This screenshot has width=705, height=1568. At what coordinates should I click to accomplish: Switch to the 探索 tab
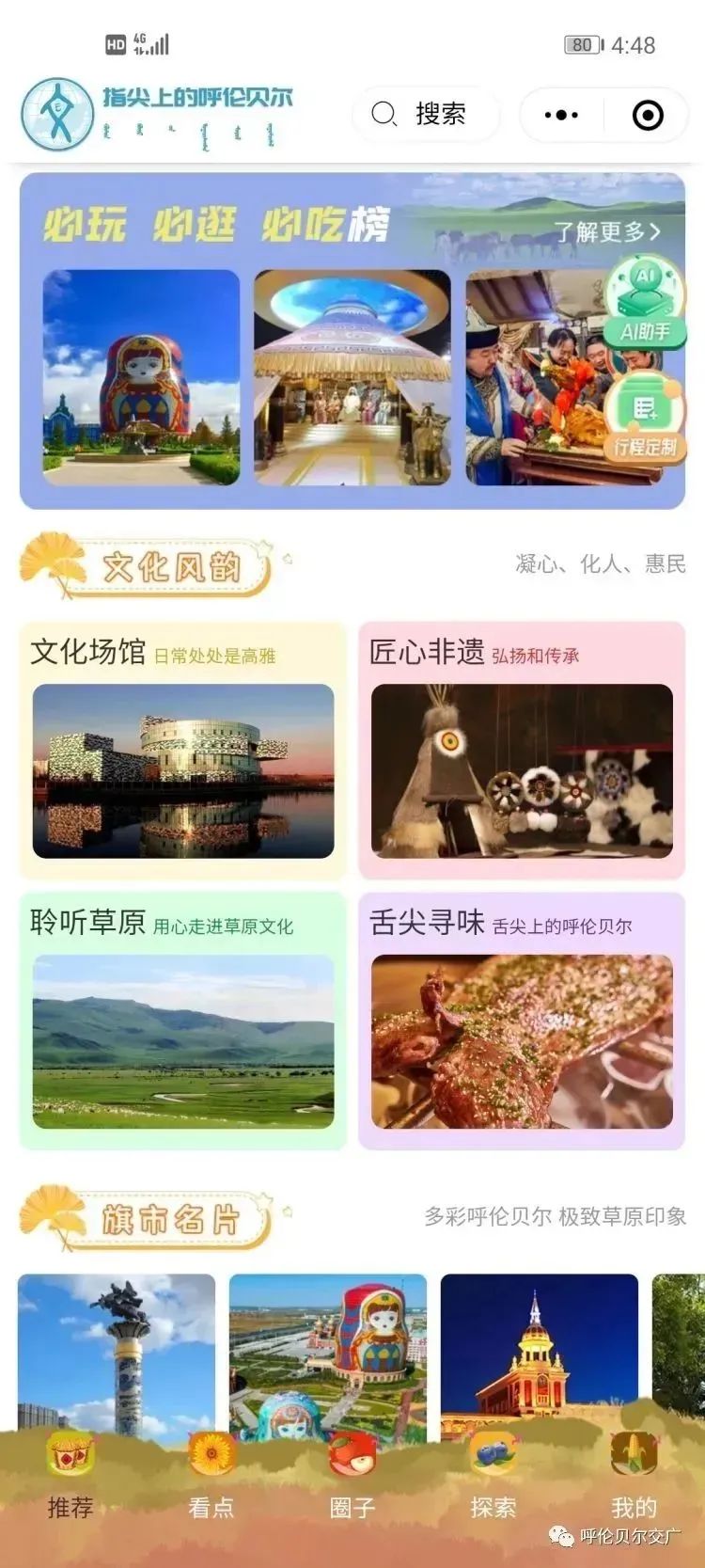pos(493,1477)
